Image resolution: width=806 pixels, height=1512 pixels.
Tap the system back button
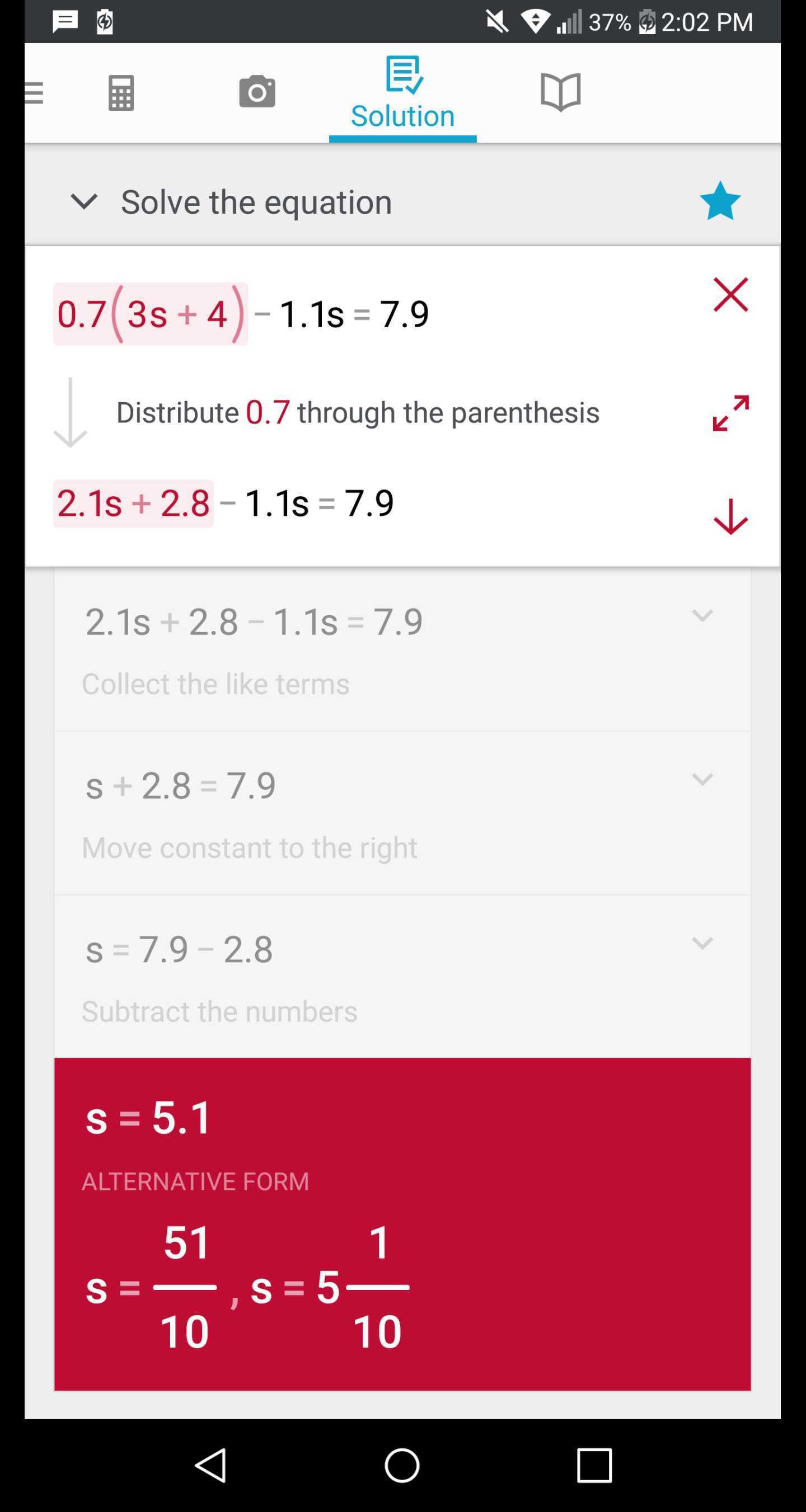211,1464
